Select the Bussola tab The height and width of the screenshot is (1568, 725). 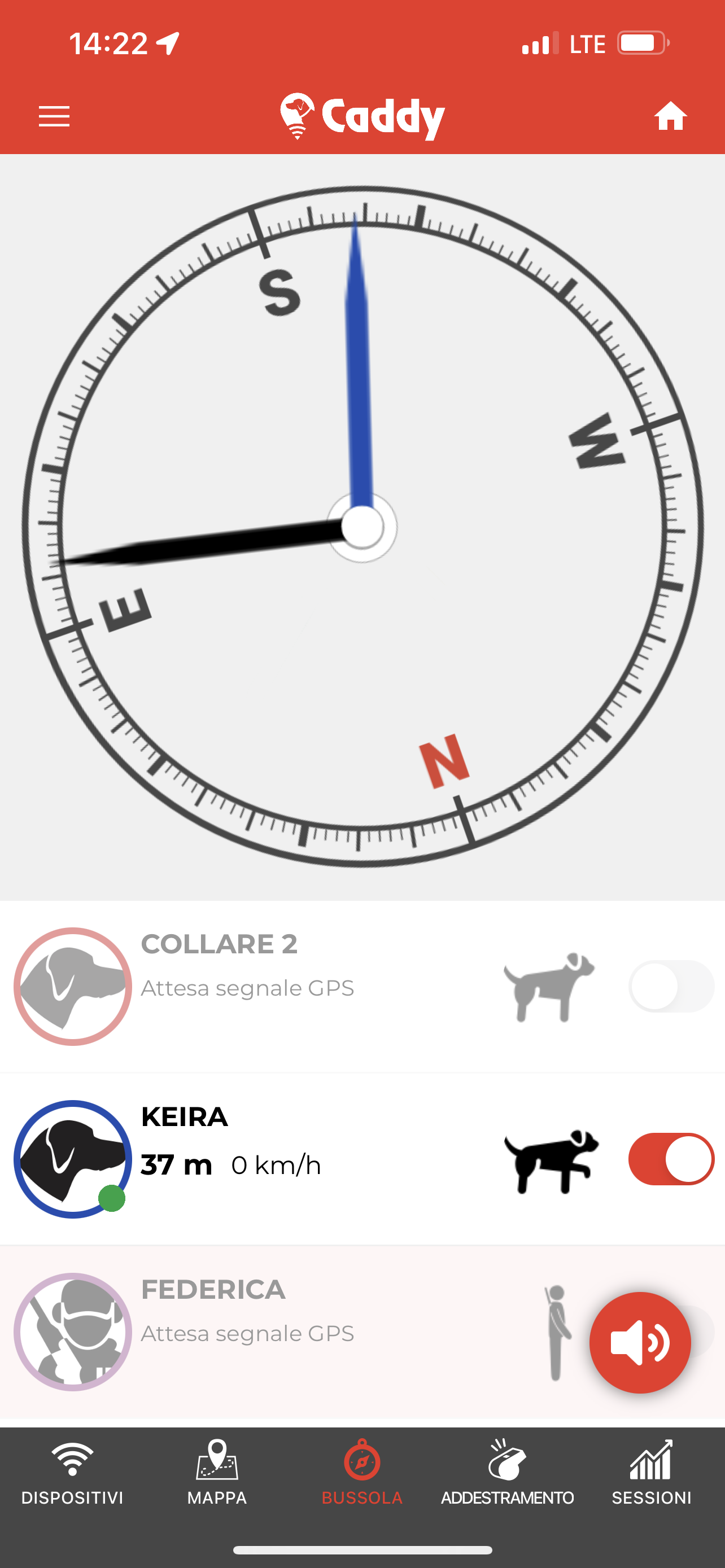[362, 1473]
